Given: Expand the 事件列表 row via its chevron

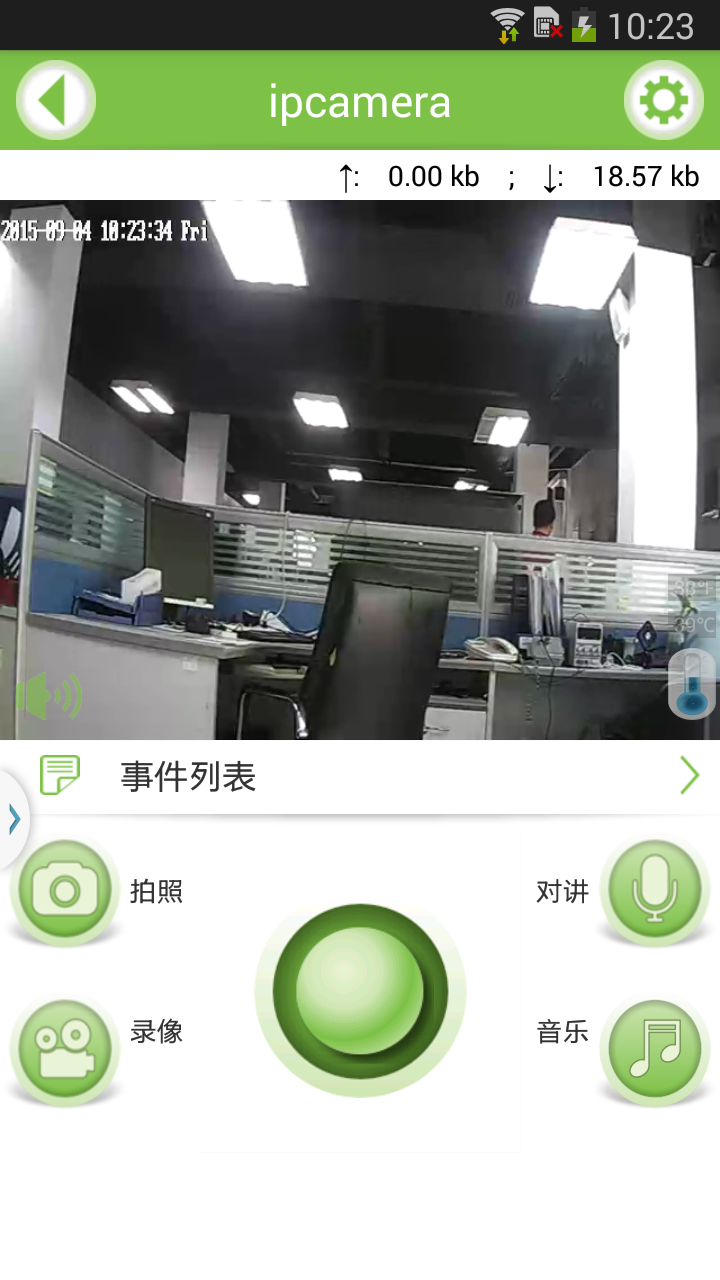Looking at the screenshot, I should (688, 774).
